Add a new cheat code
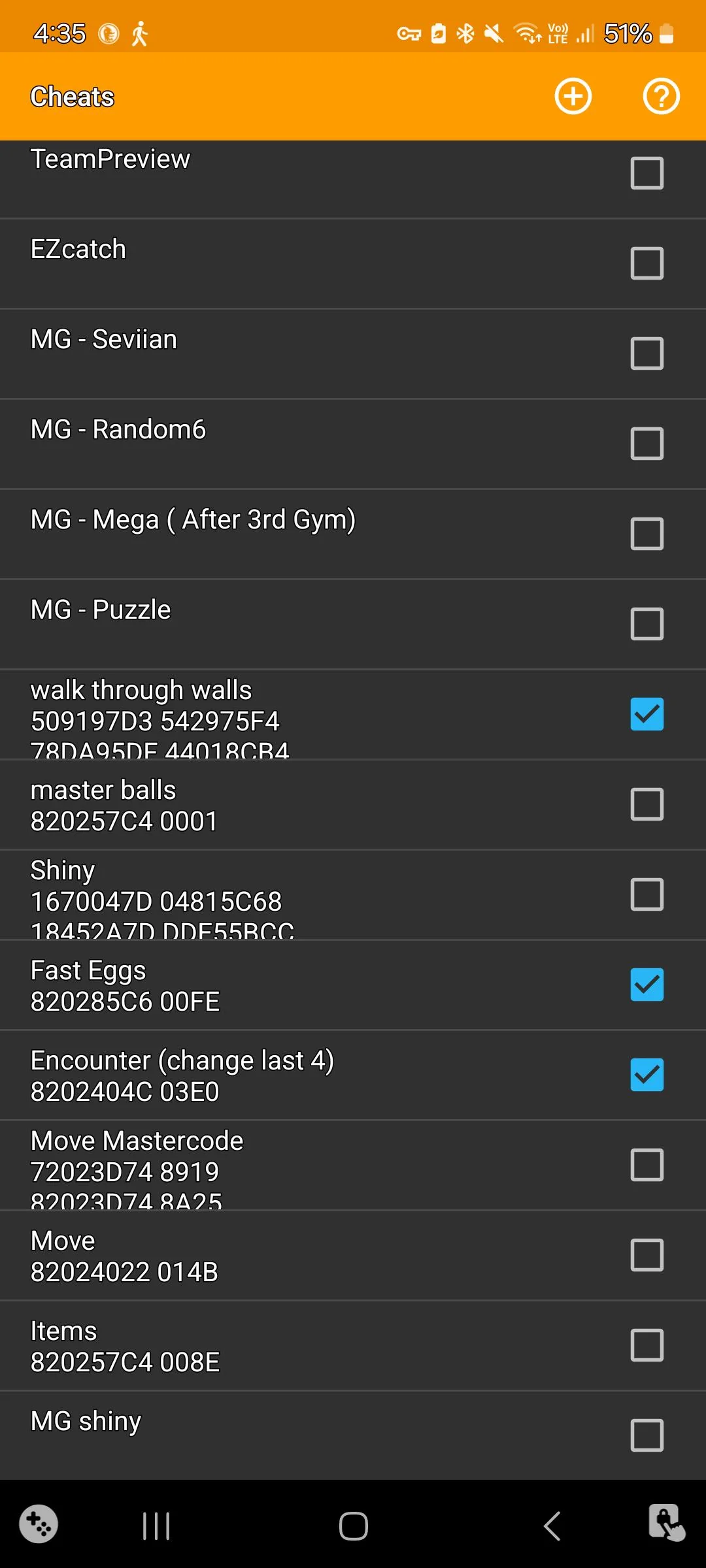 [572, 96]
